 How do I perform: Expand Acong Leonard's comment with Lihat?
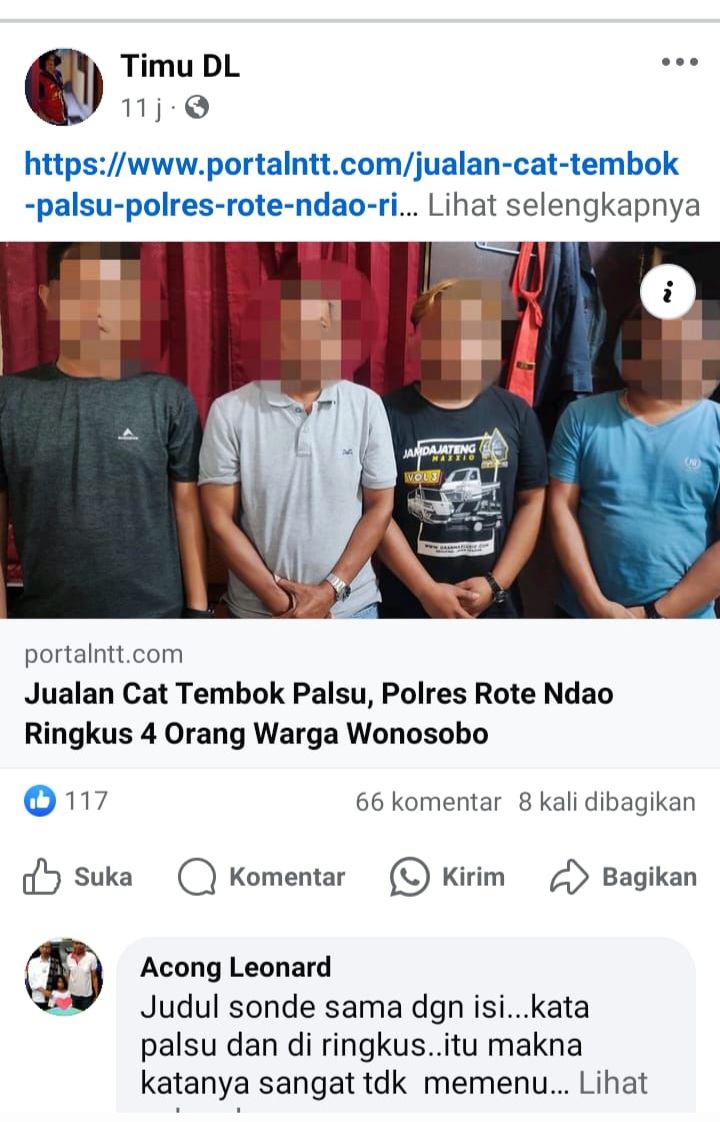613,1082
